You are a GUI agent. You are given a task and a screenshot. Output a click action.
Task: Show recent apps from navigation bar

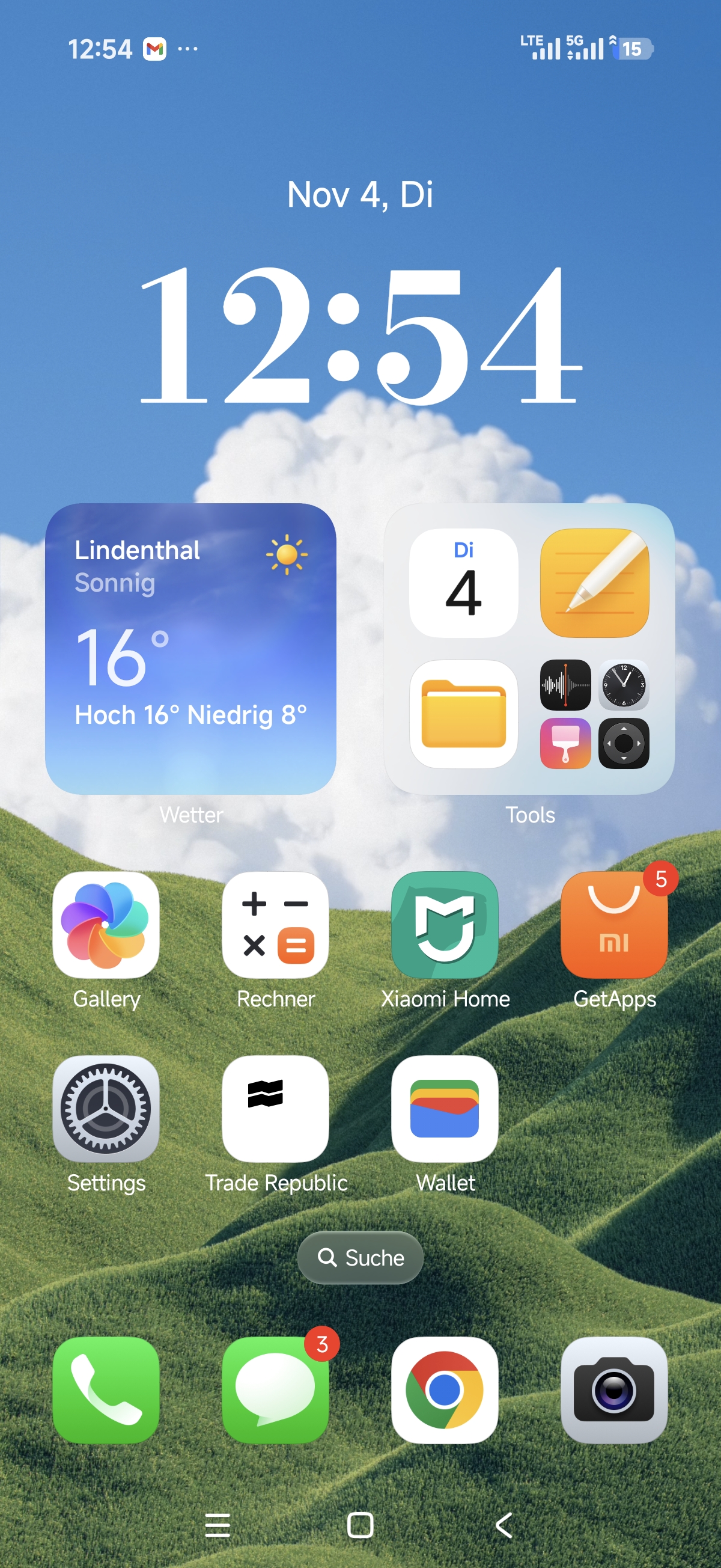[218, 1525]
